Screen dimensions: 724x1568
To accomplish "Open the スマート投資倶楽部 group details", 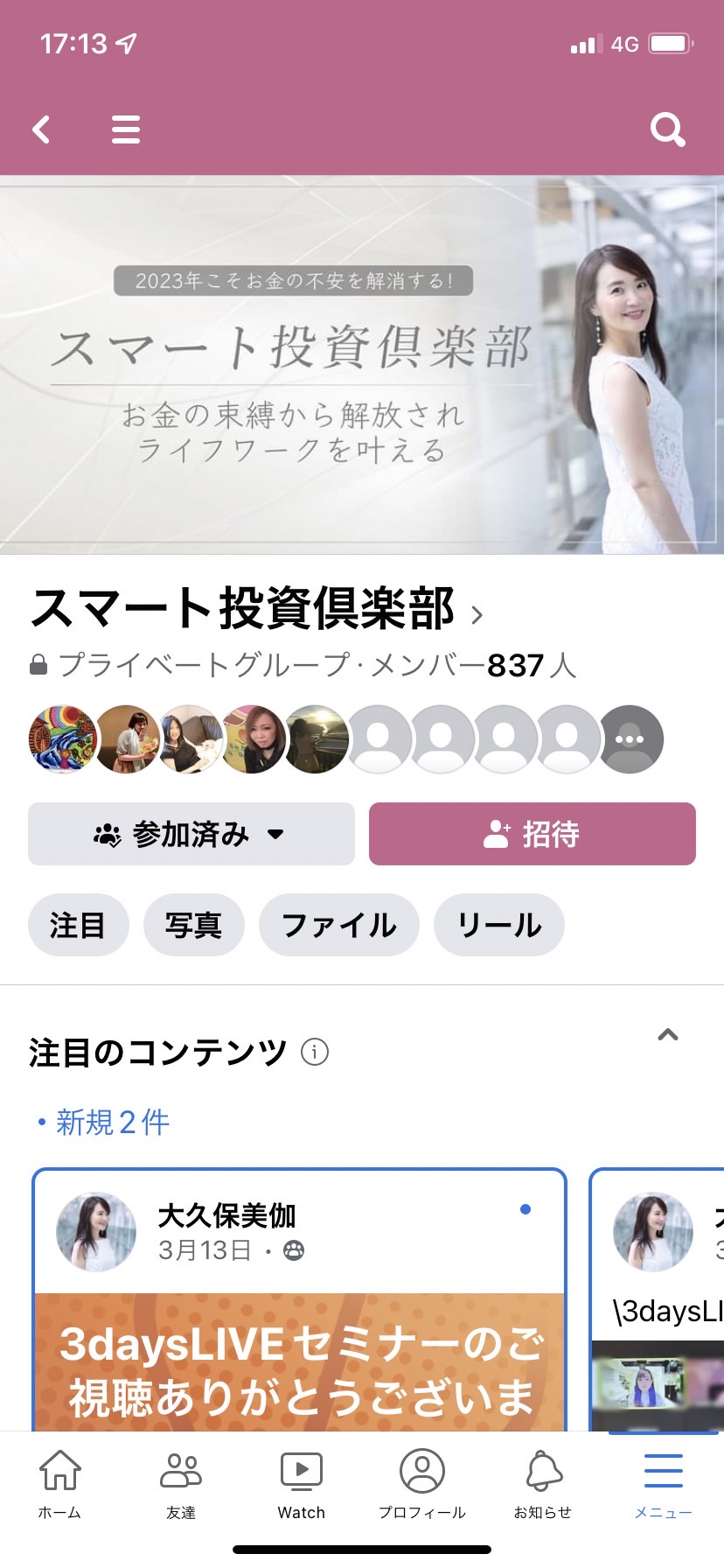I will tap(257, 609).
